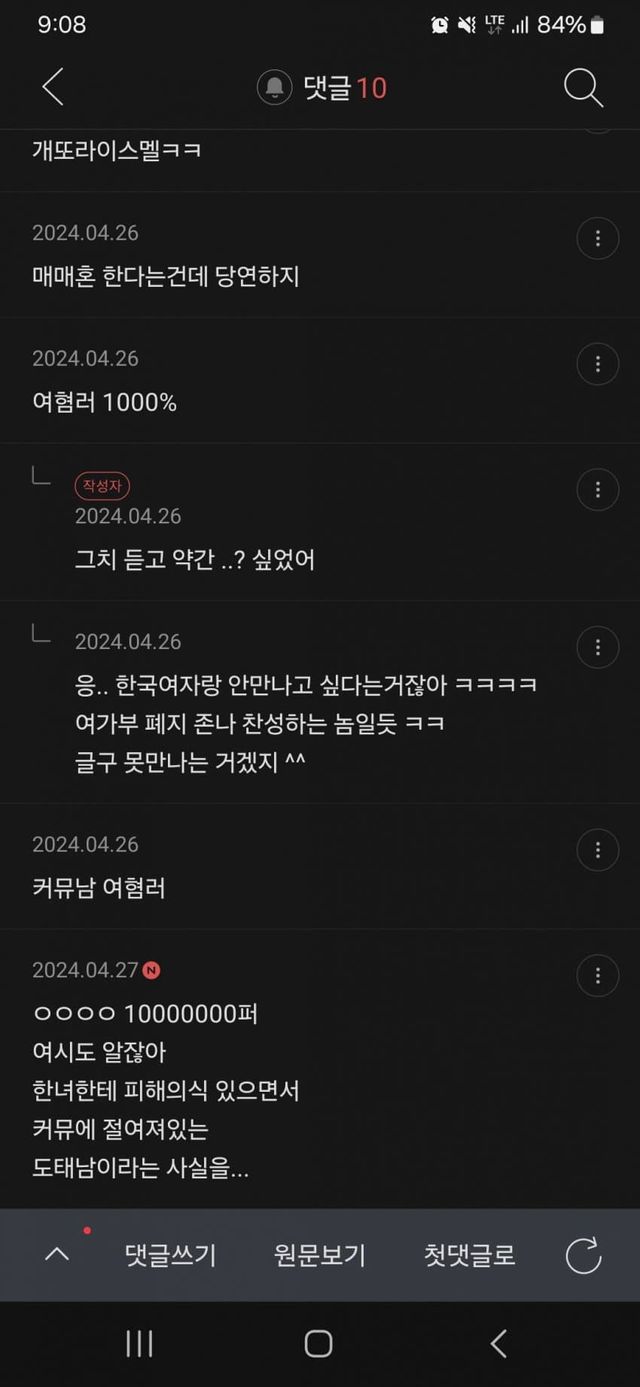Open options for the '그치 듣고 약간' reply

(x=598, y=490)
